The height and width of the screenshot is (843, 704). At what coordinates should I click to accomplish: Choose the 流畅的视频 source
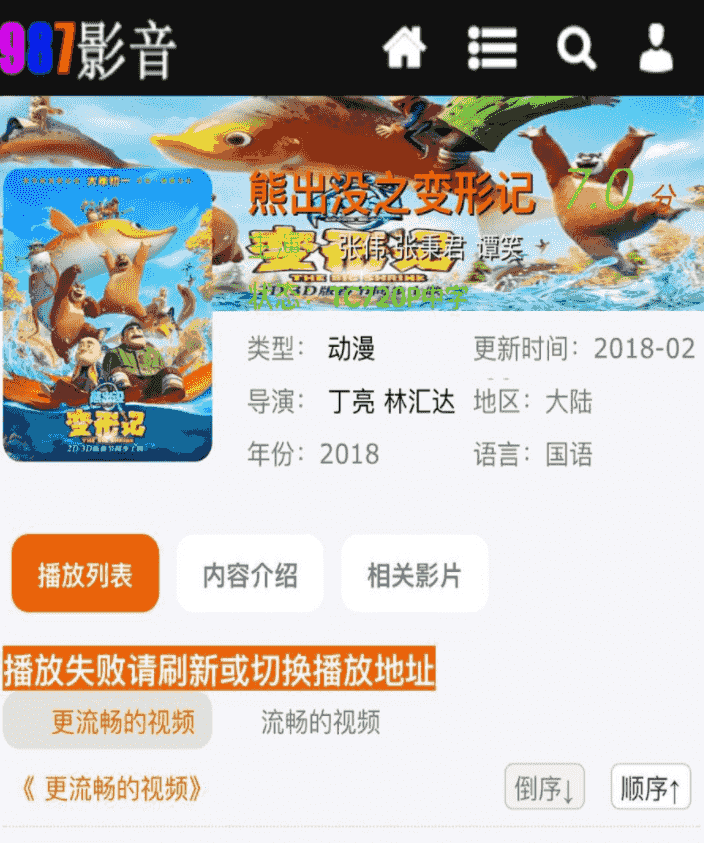click(x=320, y=721)
